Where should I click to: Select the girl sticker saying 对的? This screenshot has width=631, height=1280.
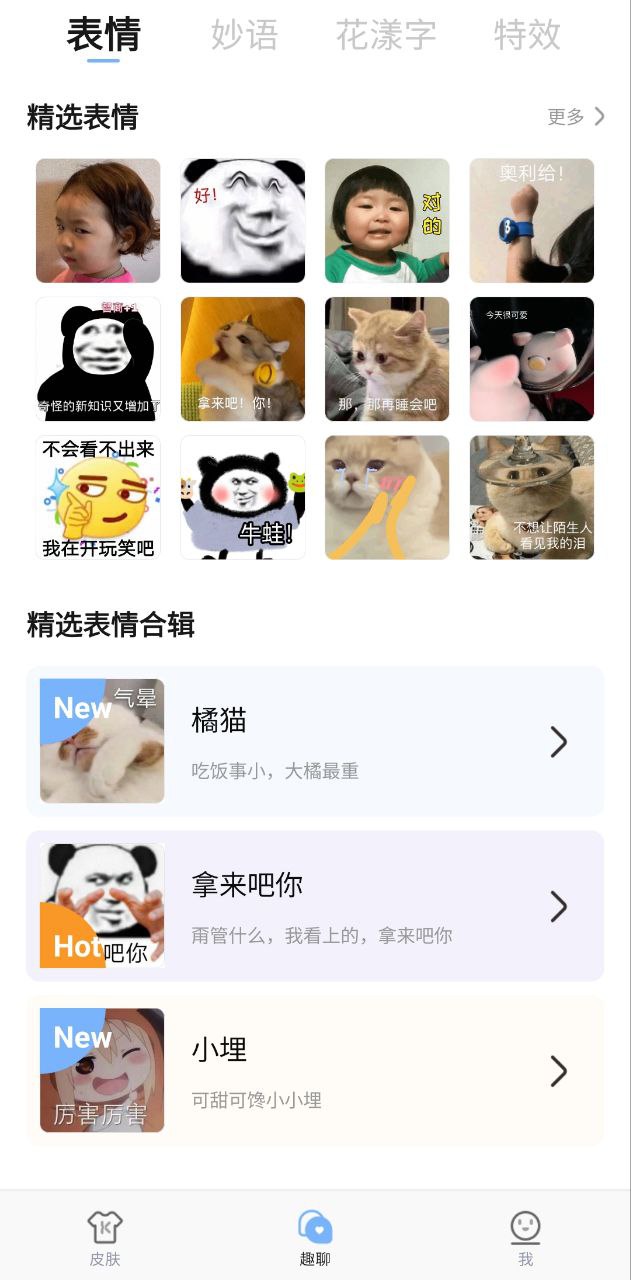tap(387, 221)
